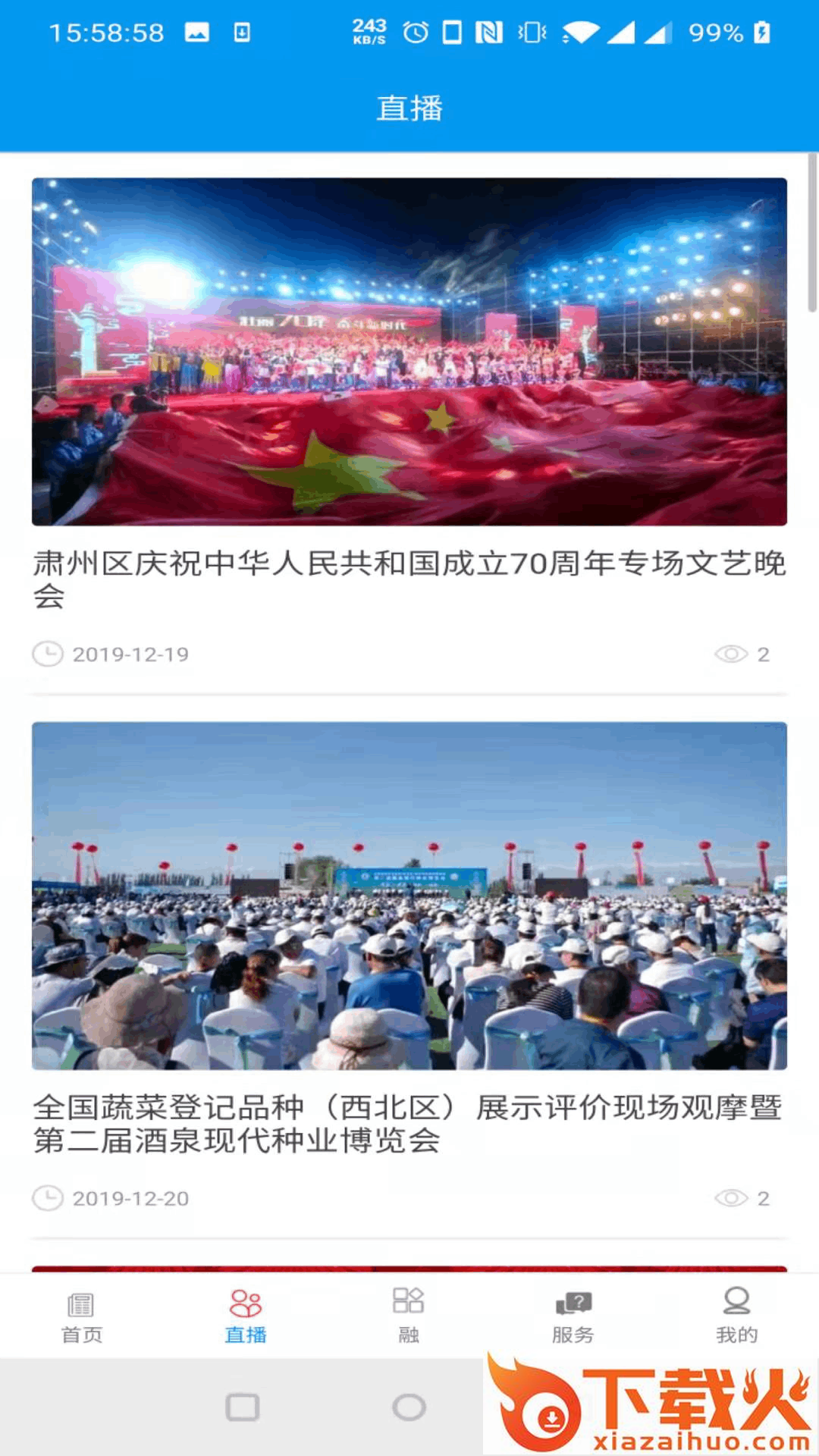The image size is (819, 1456).
Task: Select the 直播 tab
Action: click(245, 1316)
